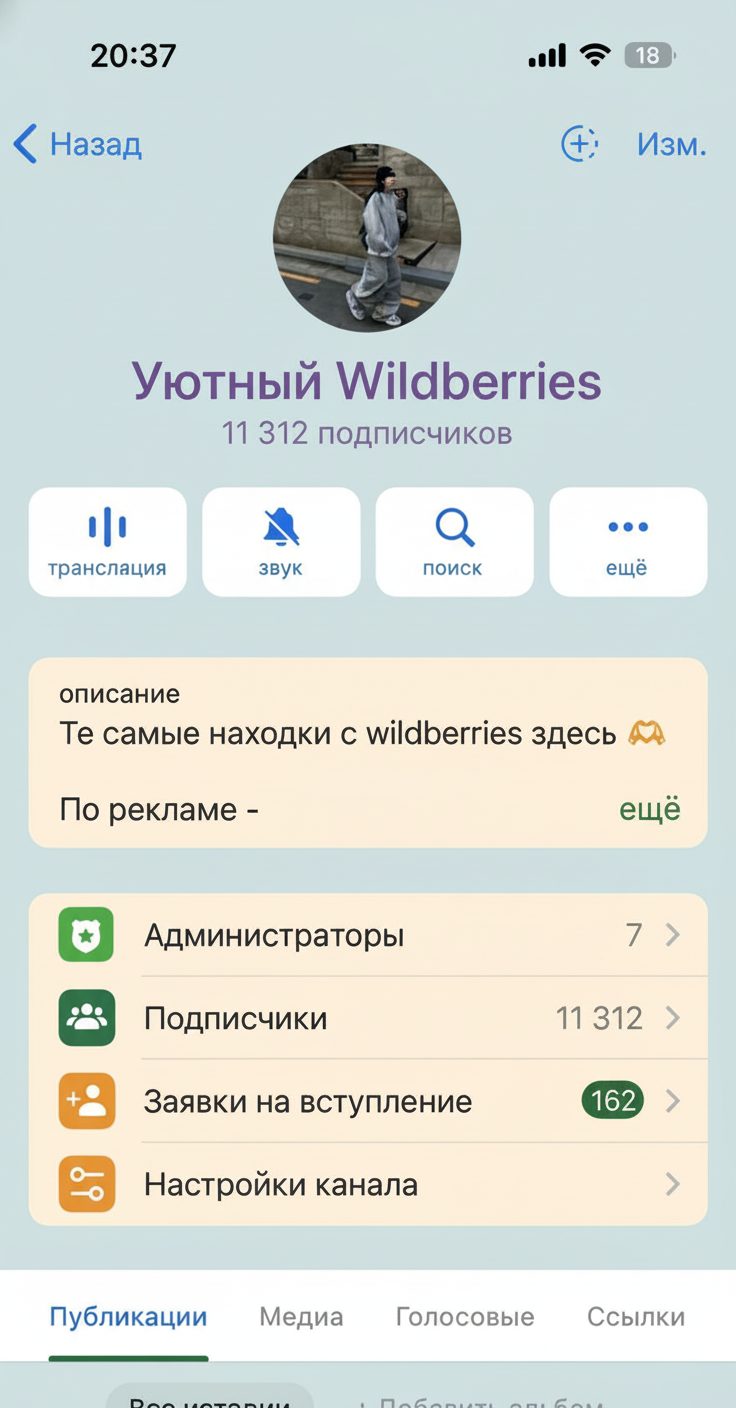Go back via the Назад button

pyautogui.click(x=78, y=145)
